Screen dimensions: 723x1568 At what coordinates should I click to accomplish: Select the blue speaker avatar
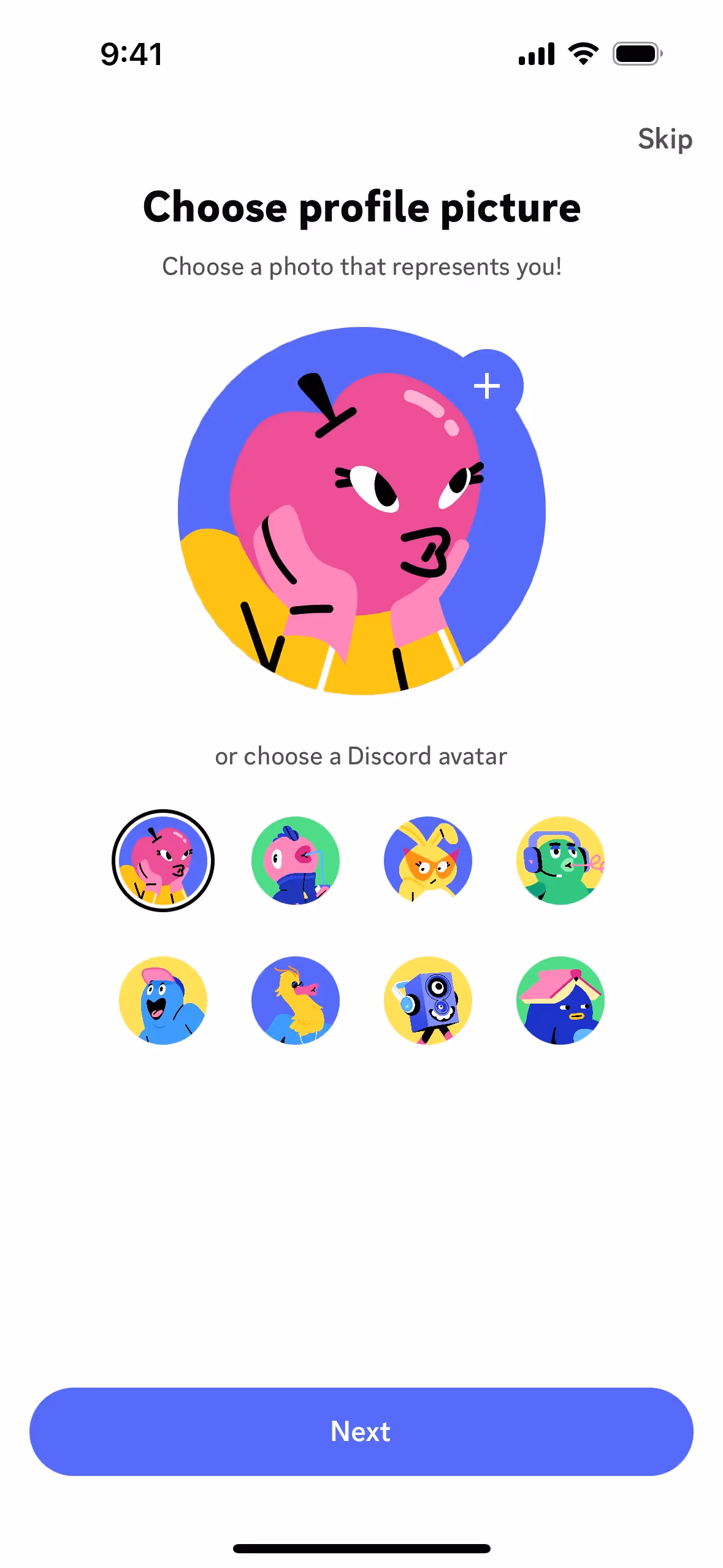428,1001
